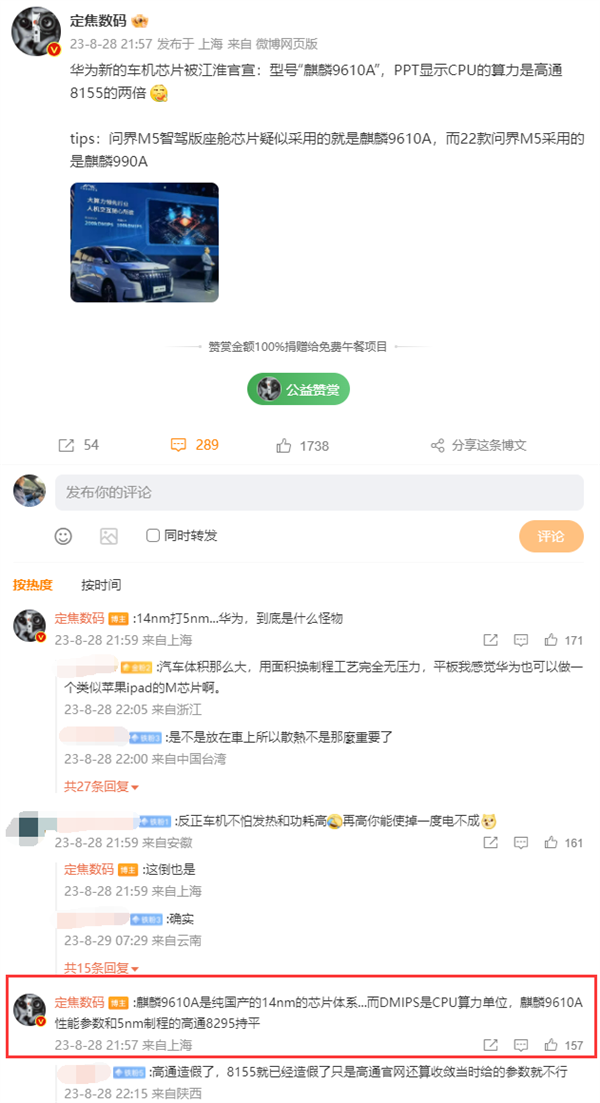The width and height of the screenshot is (600, 1103).
Task: Attach an image to your comment
Action: [109, 536]
